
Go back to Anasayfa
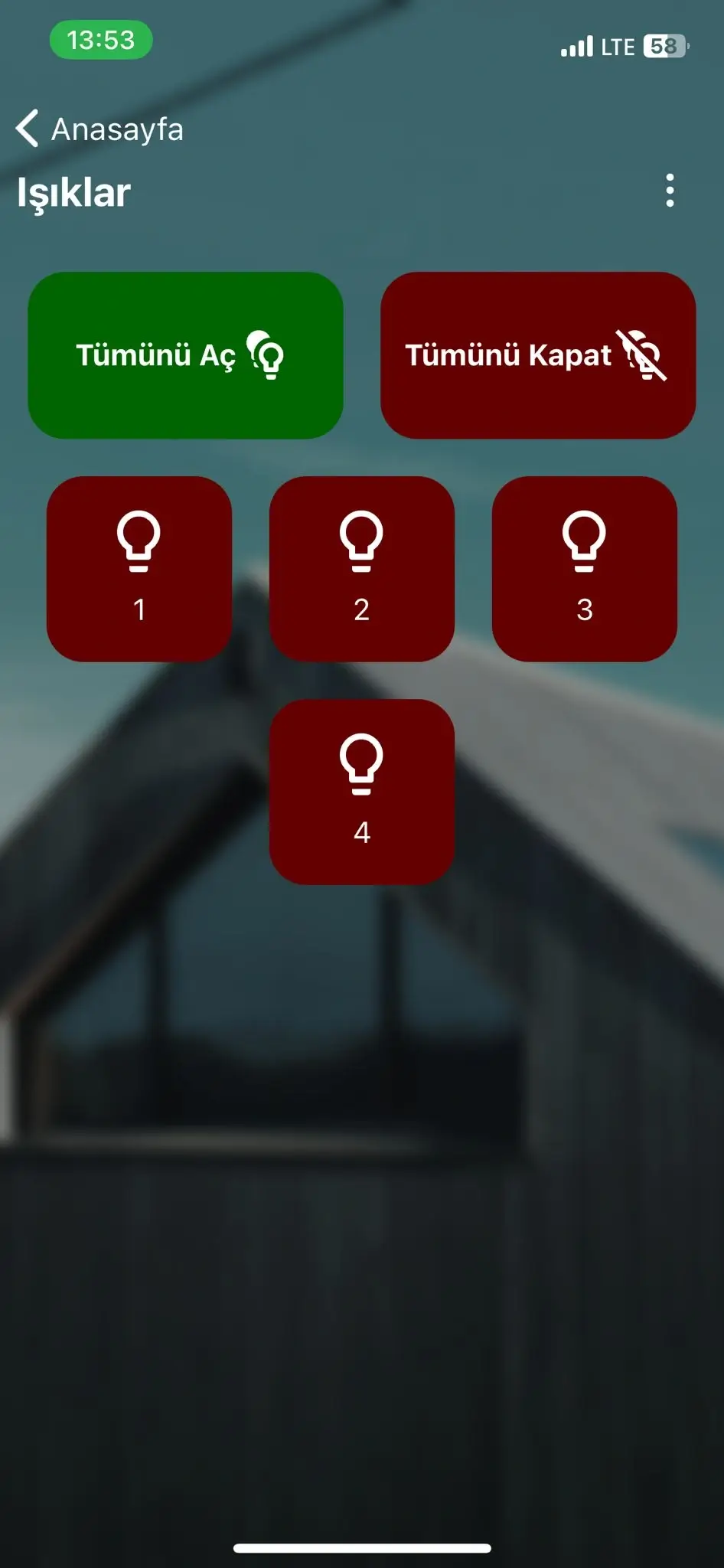click(x=99, y=129)
